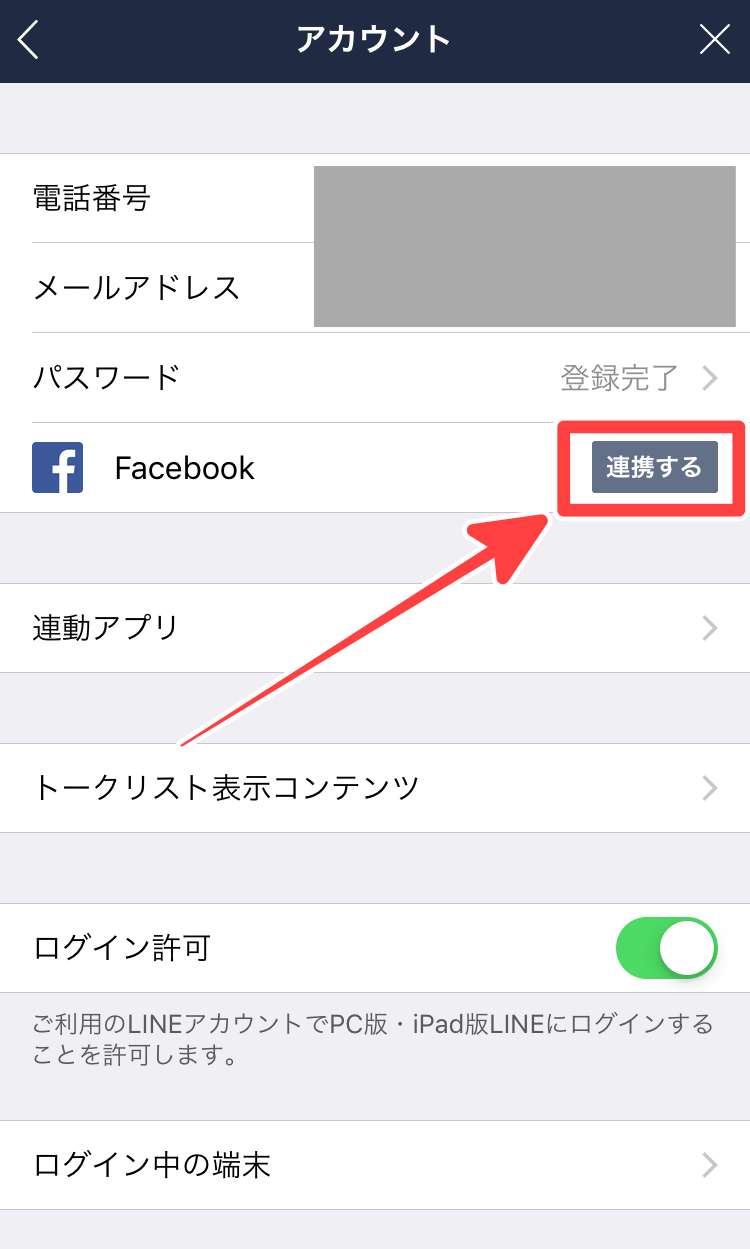
Task: Go back using the top-left arrow
Action: click(x=29, y=40)
